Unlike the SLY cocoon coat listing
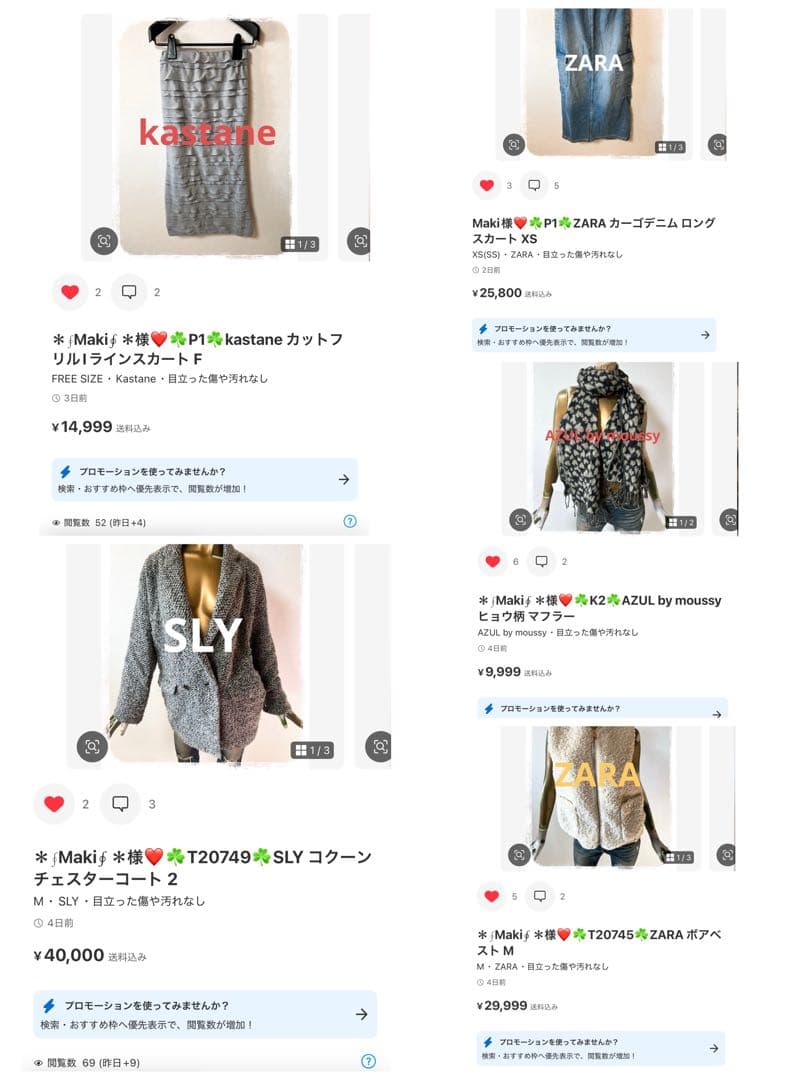Viewport: 810px width, 1080px height. click(55, 802)
